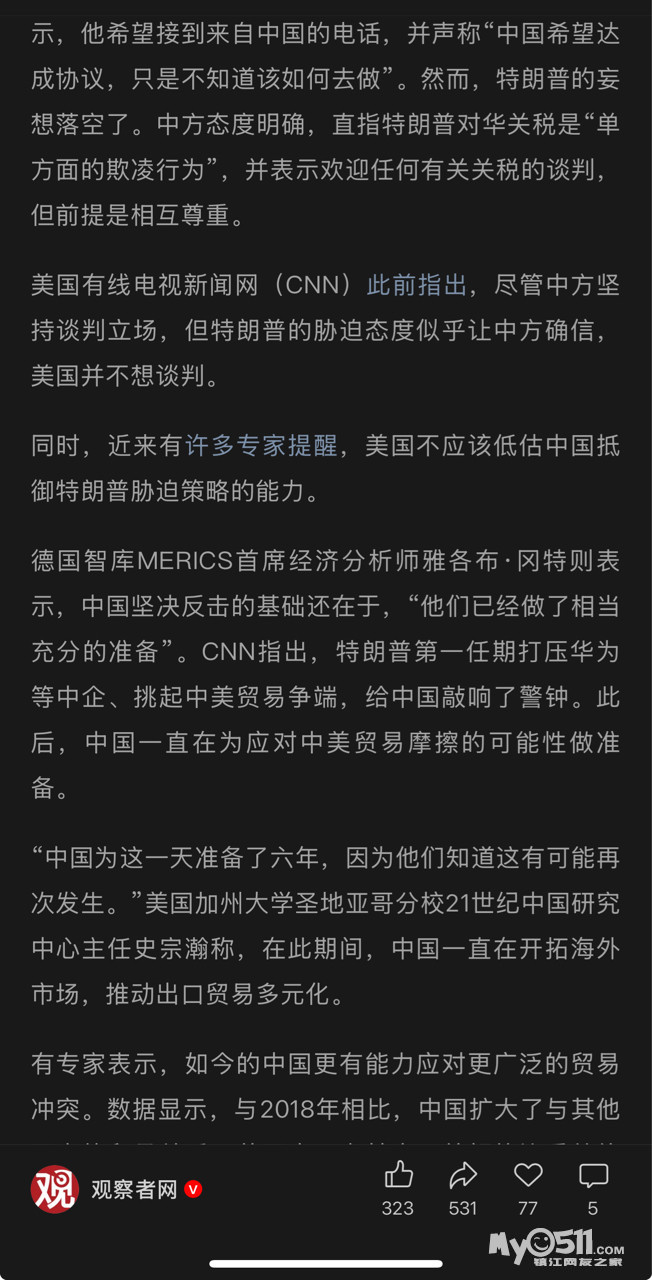
Task: Like this article
Action: pos(398,1176)
